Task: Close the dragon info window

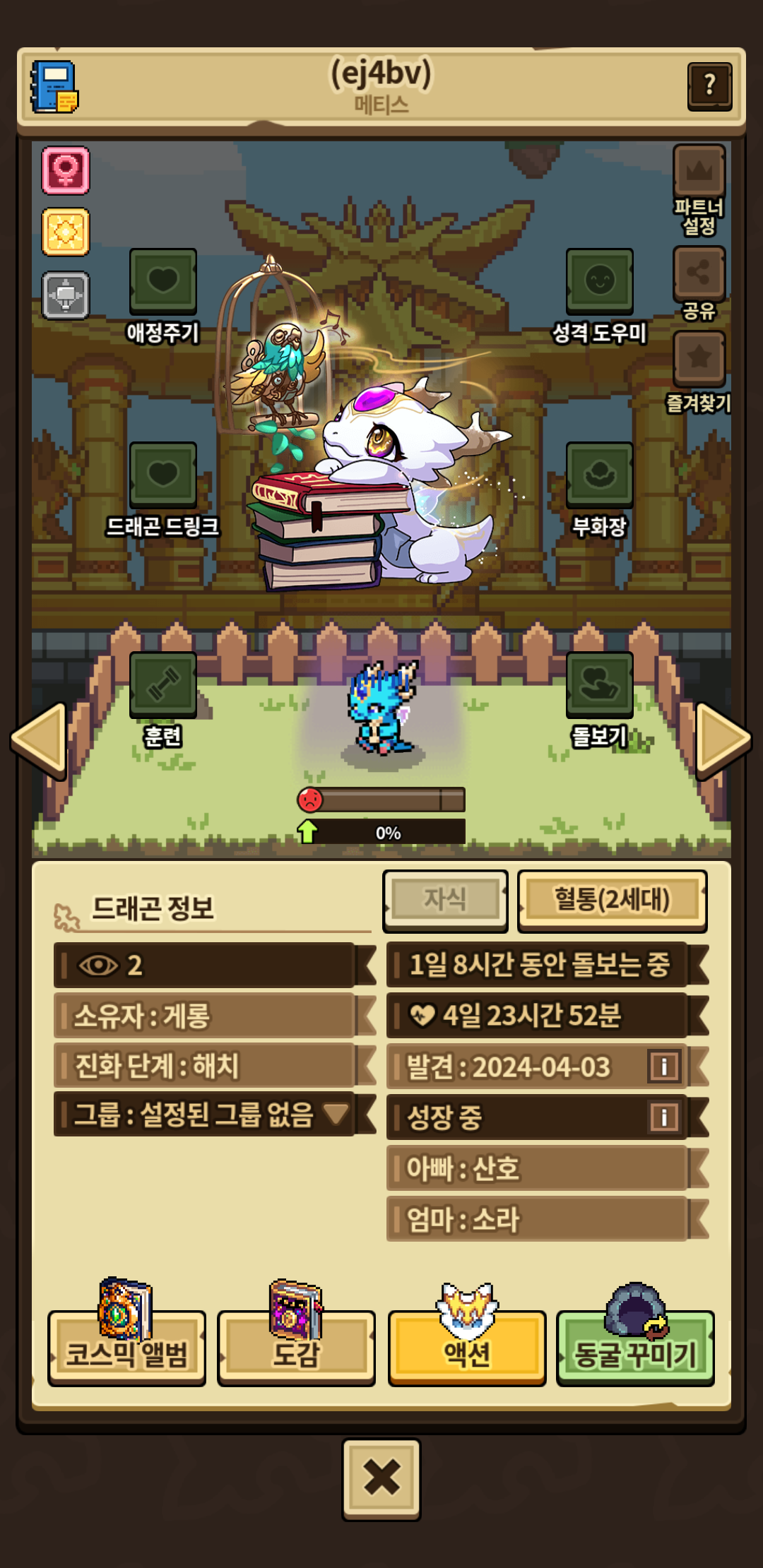Action: (x=381, y=1478)
